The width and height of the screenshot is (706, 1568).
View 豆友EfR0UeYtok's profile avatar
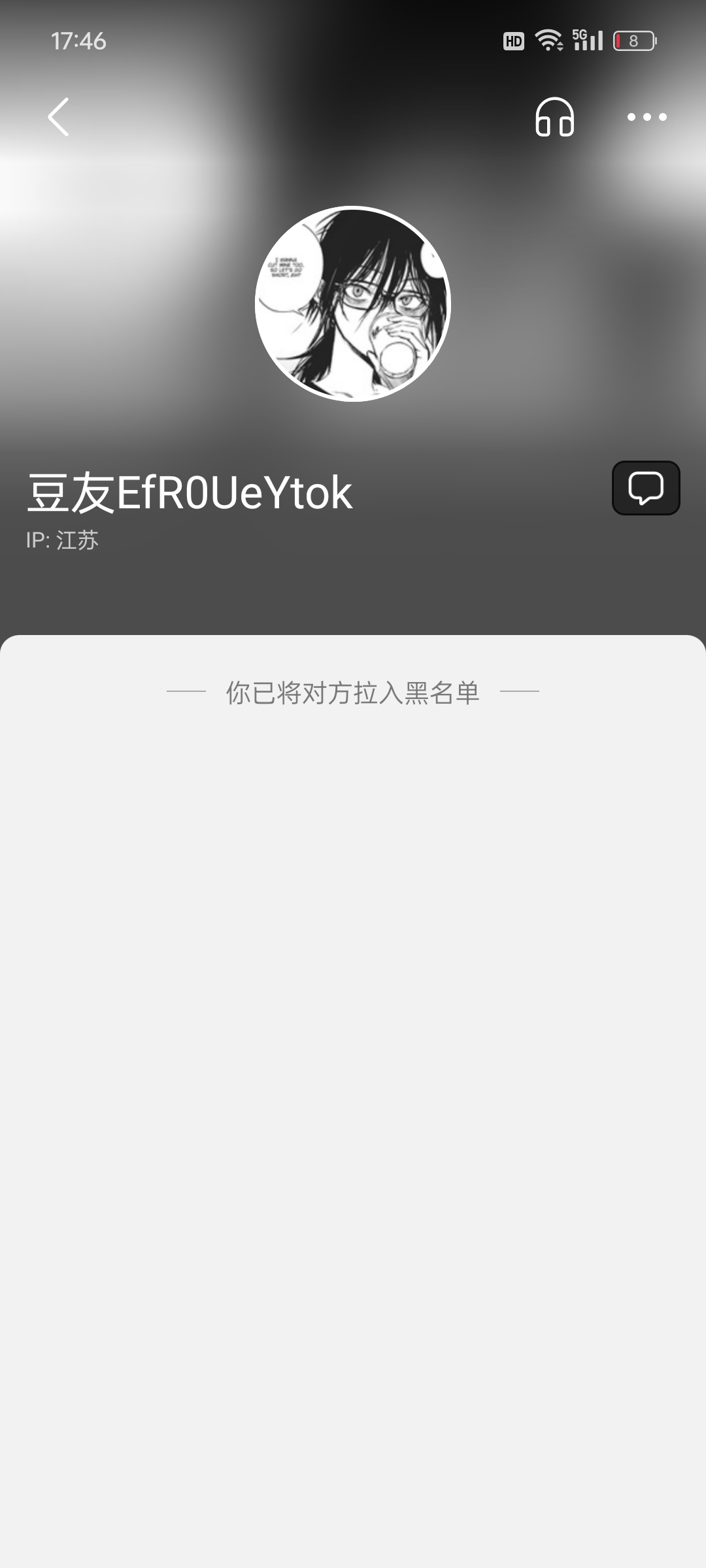pos(353,304)
